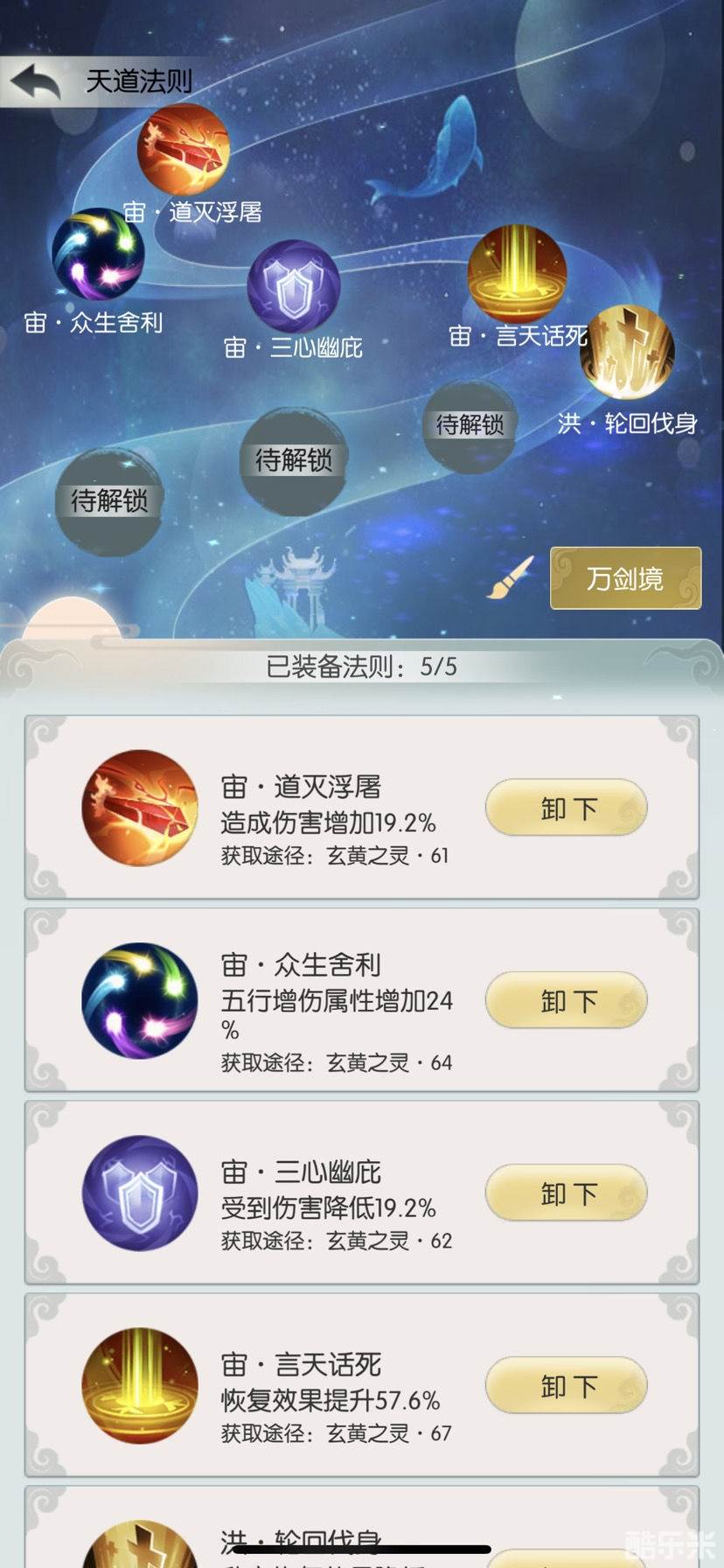Screen dimensions: 724x1568
Task: Unequip 宙·道灭浮屠 with 卸下
Action: pos(566,808)
